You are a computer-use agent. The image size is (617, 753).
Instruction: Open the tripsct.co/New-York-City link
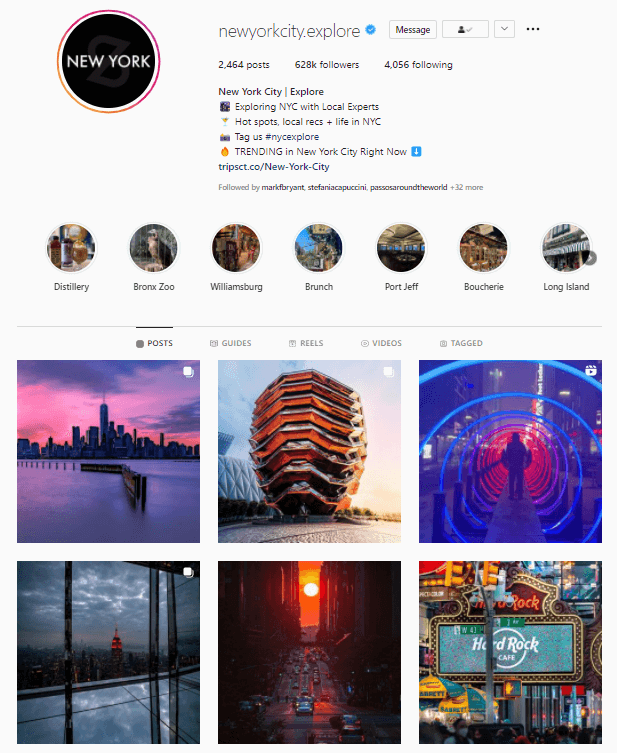pyautogui.click(x=273, y=166)
